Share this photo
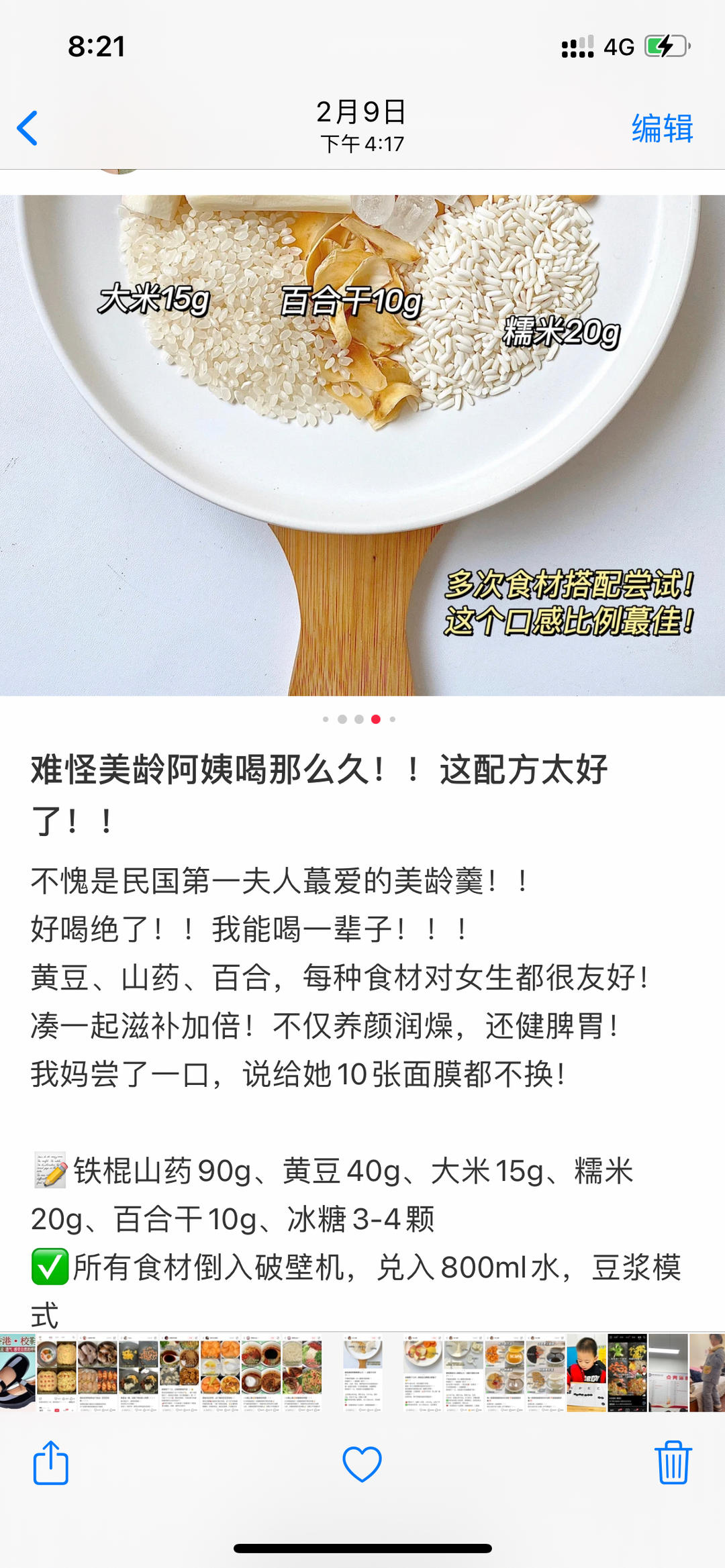Viewport: 725px width, 1568px height. point(51,1463)
